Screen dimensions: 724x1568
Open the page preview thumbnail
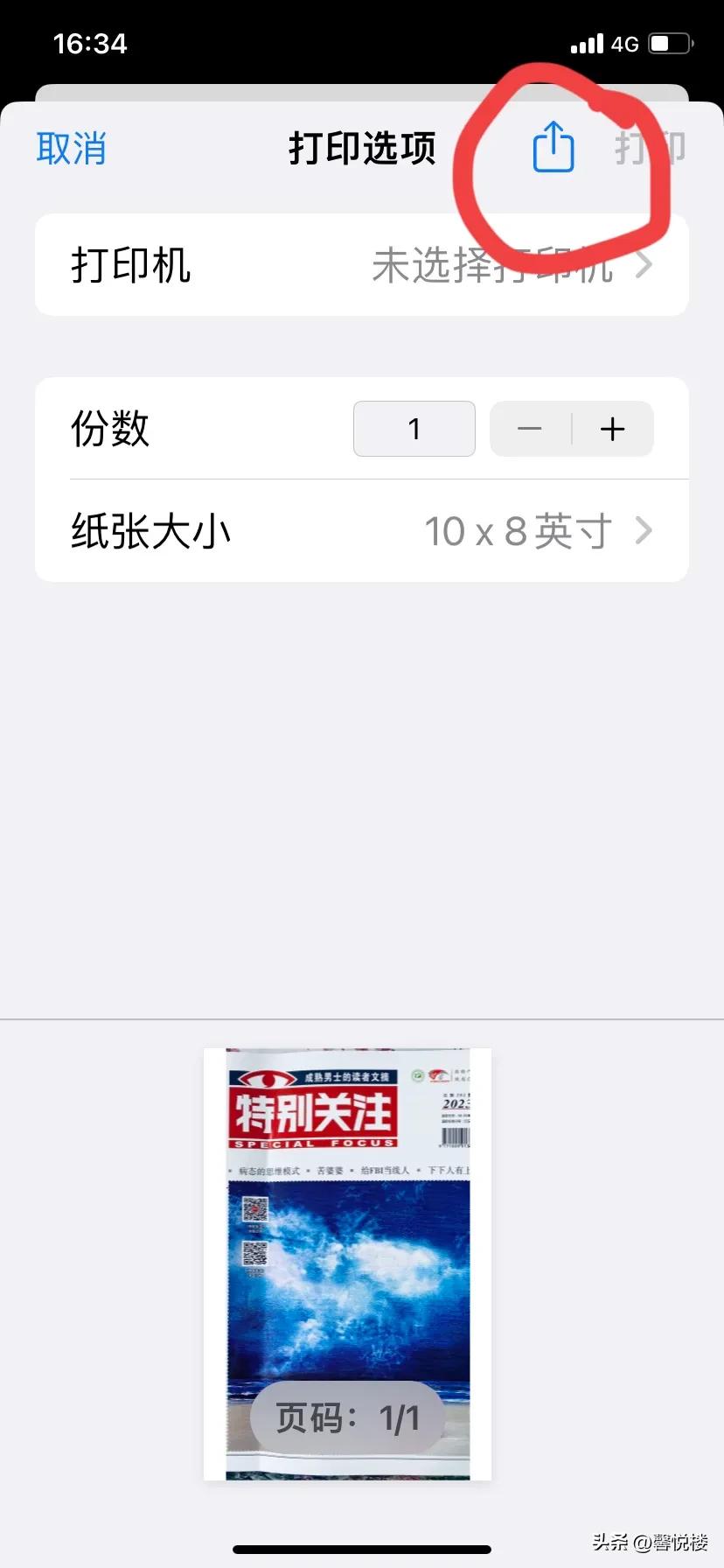[348, 1263]
